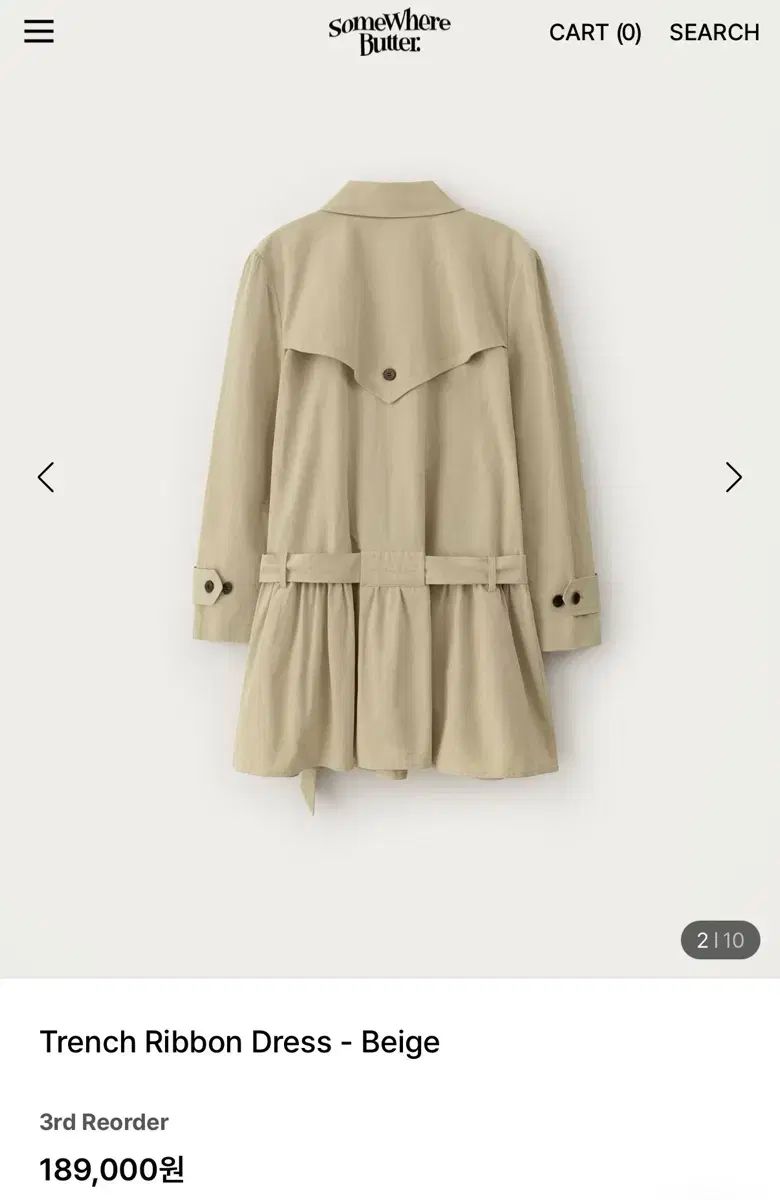Screen dimensions: 780x1200
Task: Open the hamburger menu
Action: click(39, 32)
